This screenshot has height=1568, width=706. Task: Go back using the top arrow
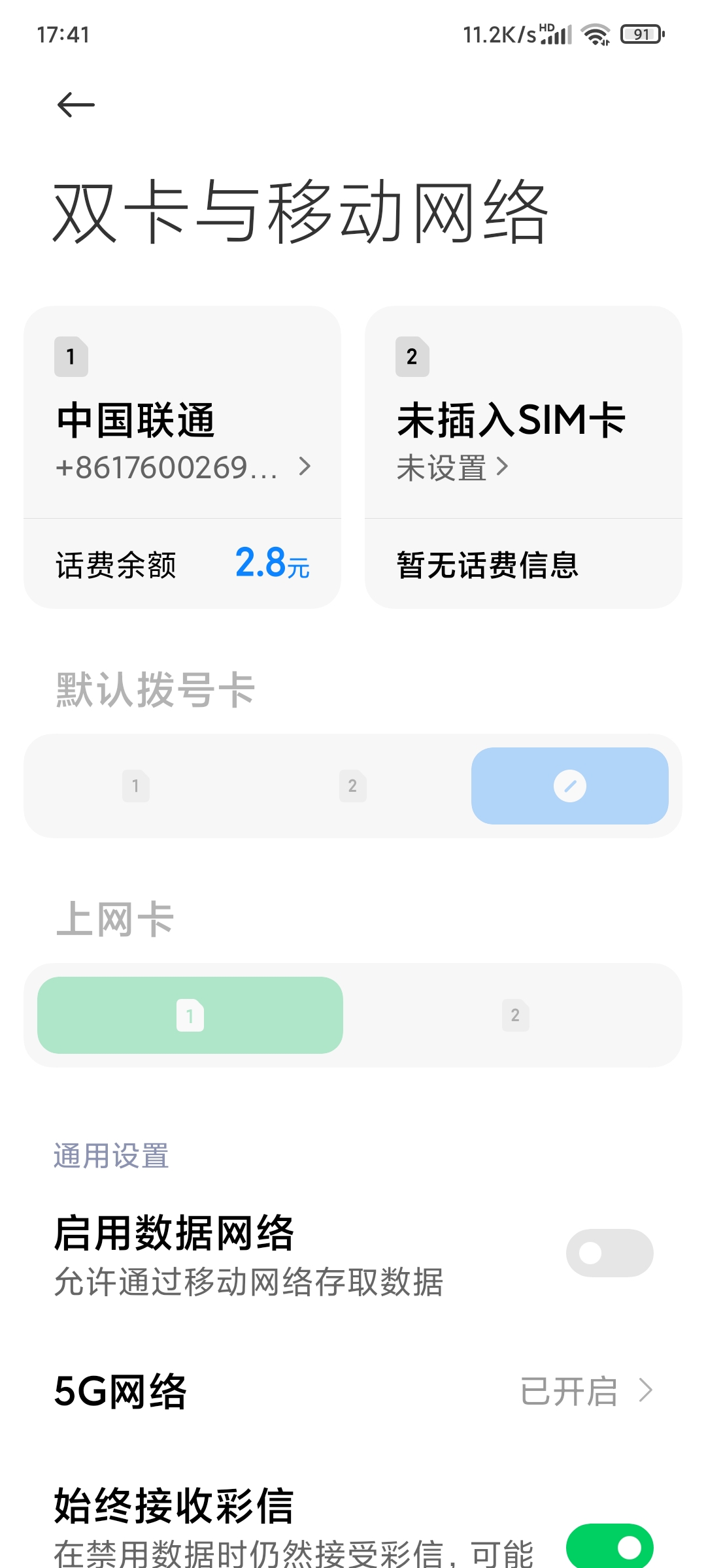[x=76, y=105]
